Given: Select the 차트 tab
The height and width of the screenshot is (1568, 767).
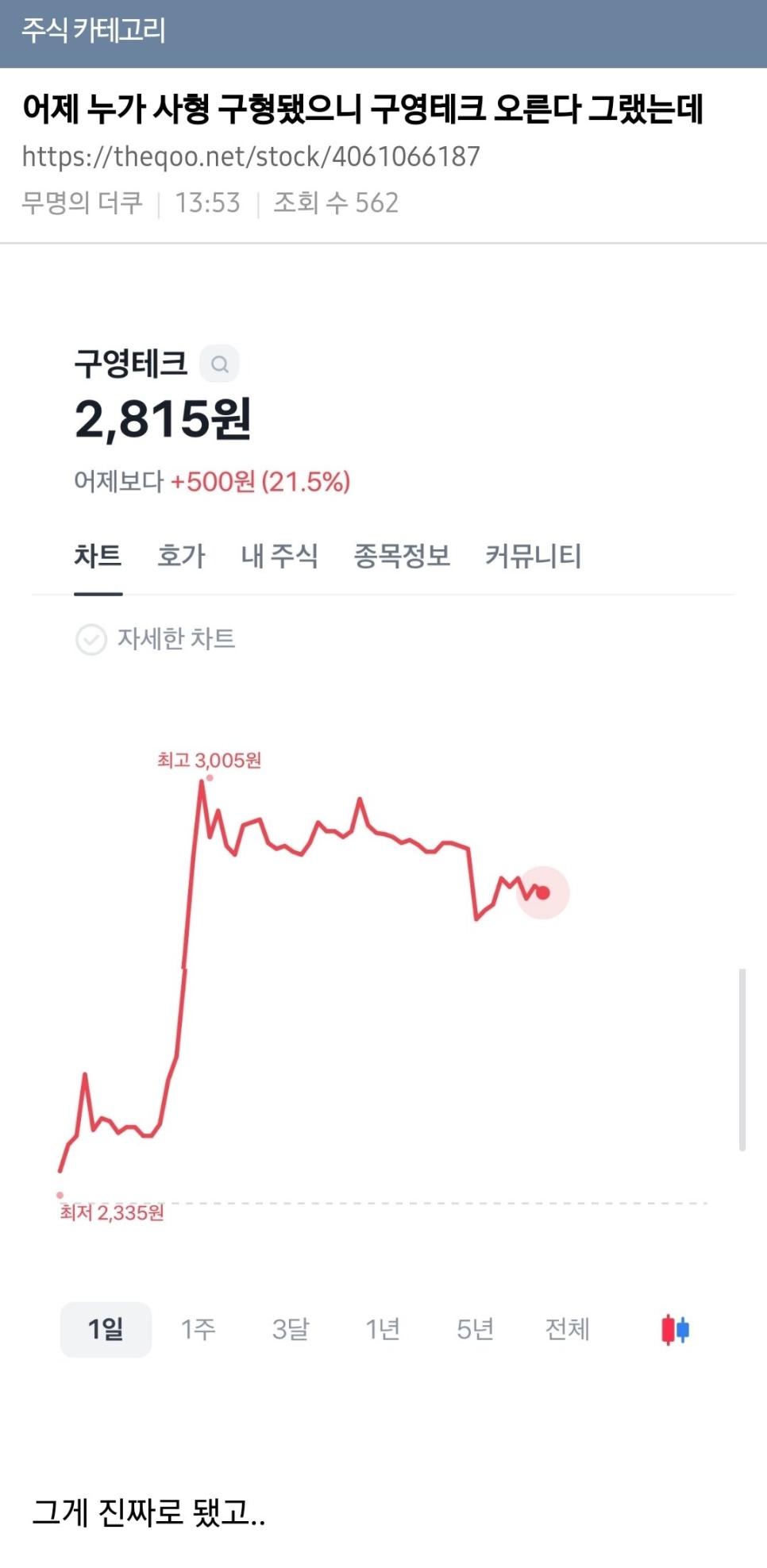Looking at the screenshot, I should (x=97, y=557).
